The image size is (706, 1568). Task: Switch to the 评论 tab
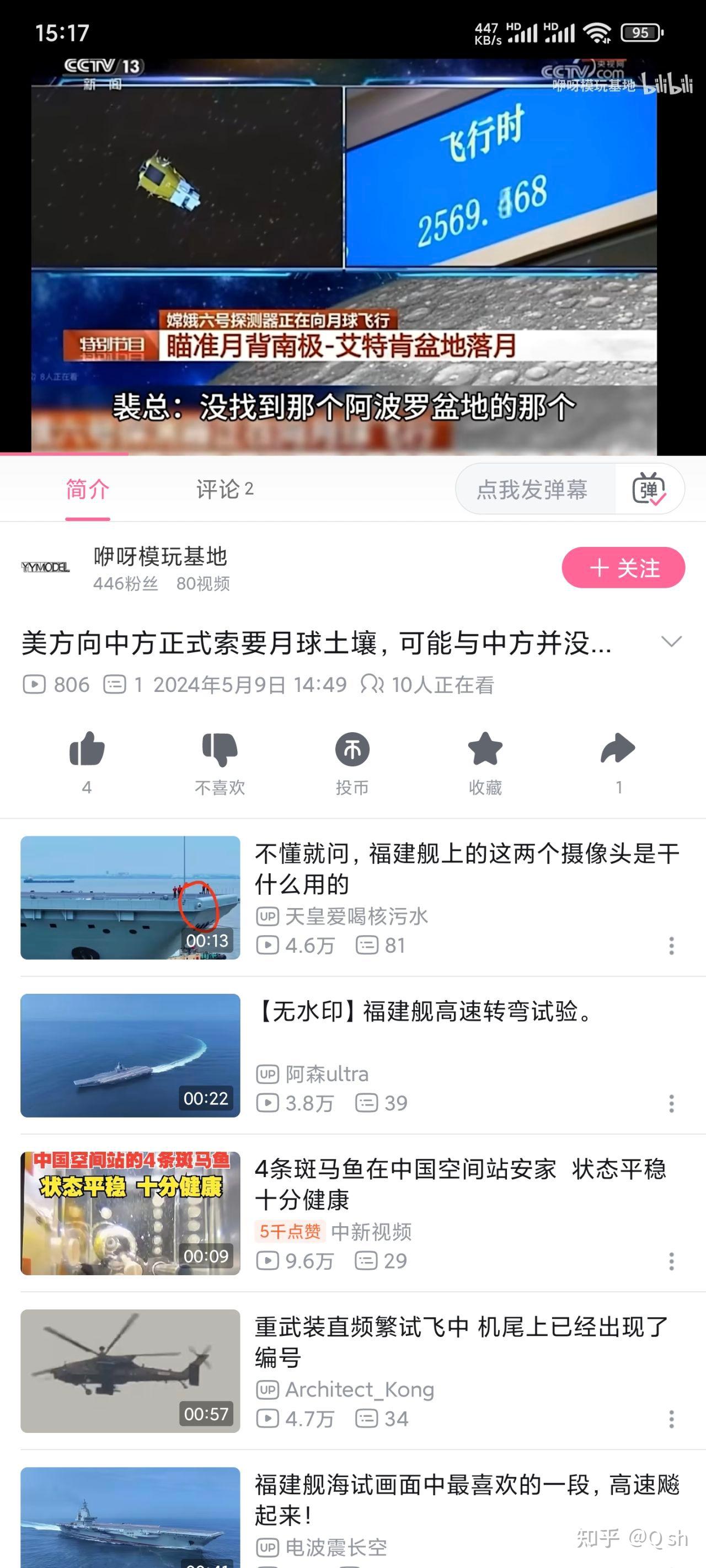[223, 490]
